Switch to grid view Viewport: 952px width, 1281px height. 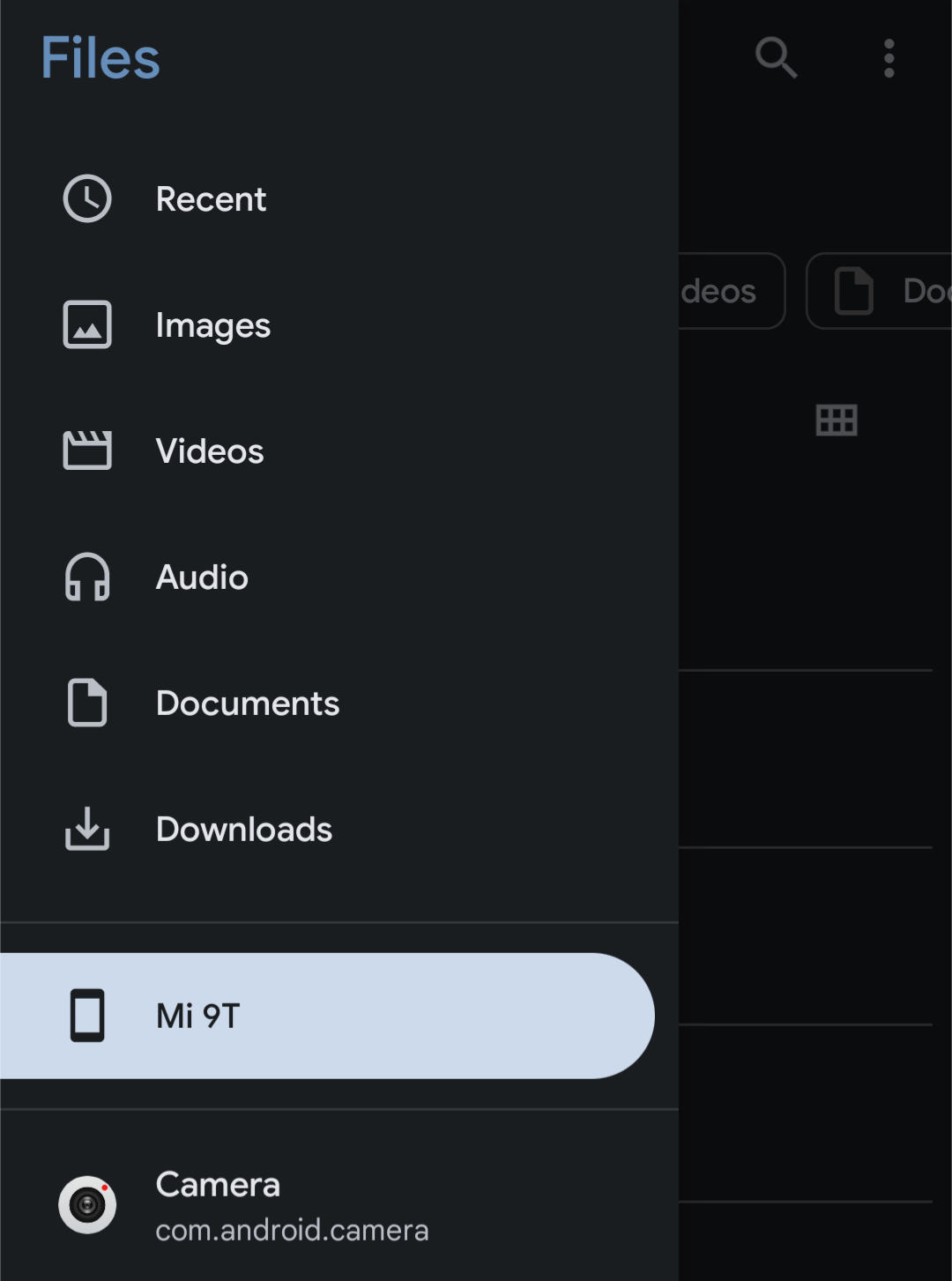(837, 421)
